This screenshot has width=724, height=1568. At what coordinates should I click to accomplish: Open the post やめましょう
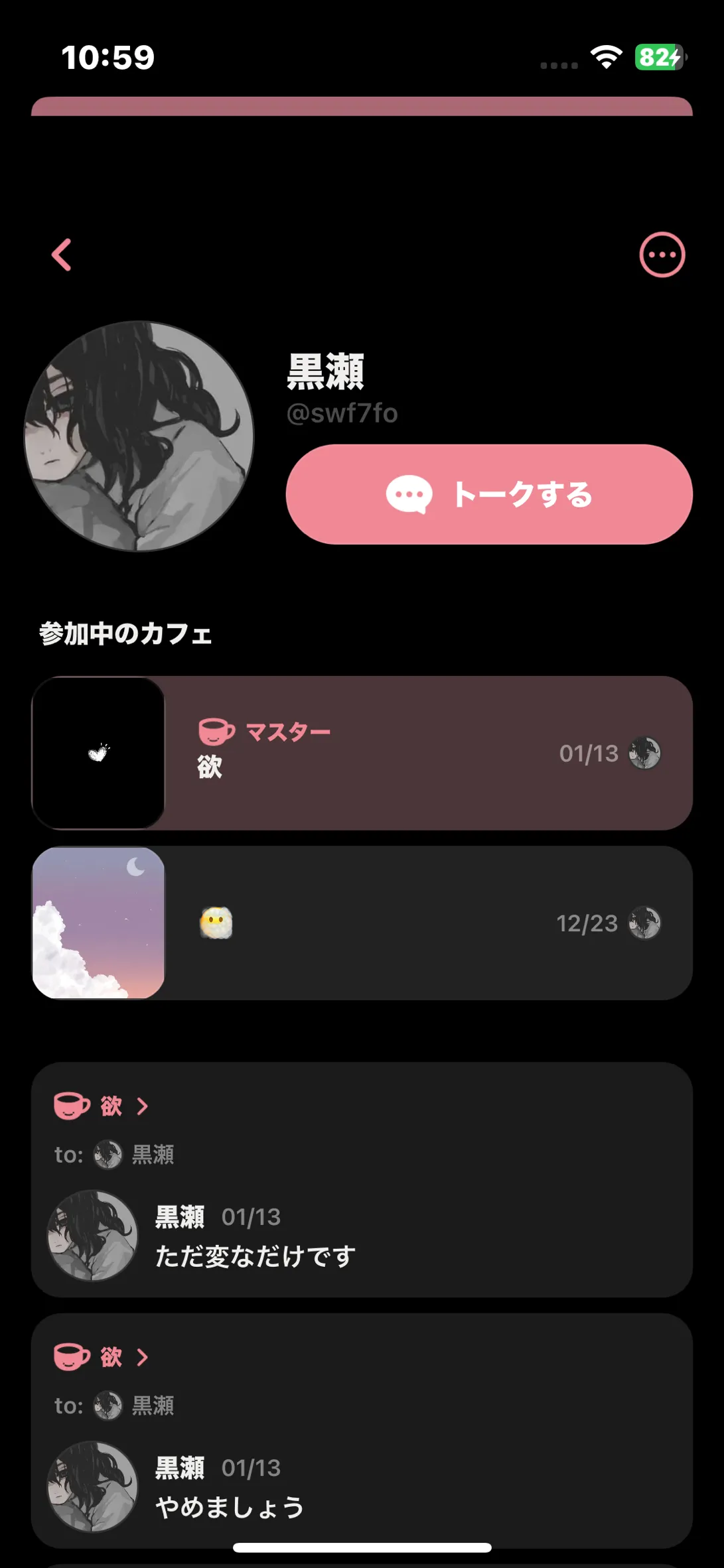pos(230,1507)
